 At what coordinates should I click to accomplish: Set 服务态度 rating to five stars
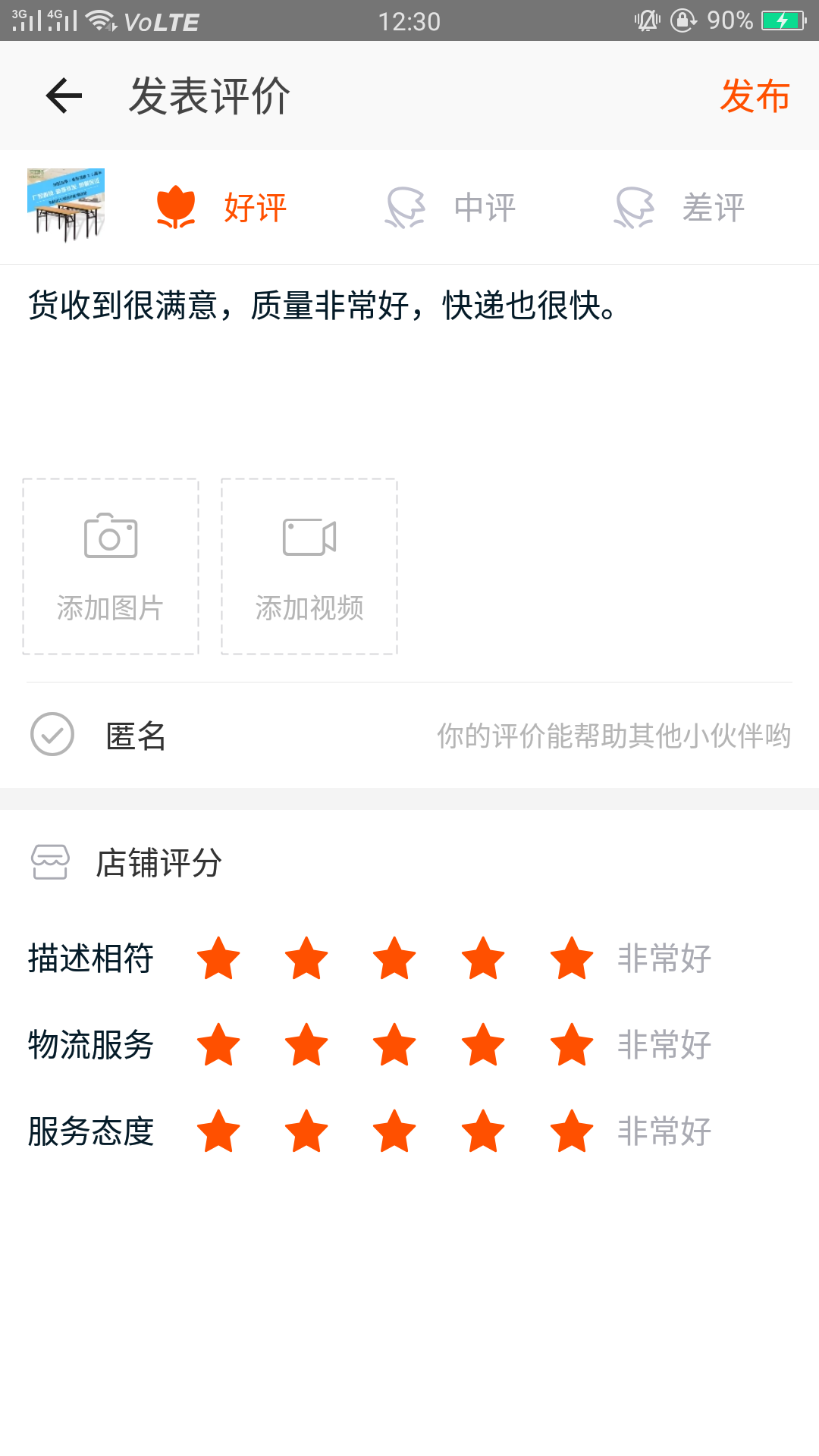[572, 1131]
